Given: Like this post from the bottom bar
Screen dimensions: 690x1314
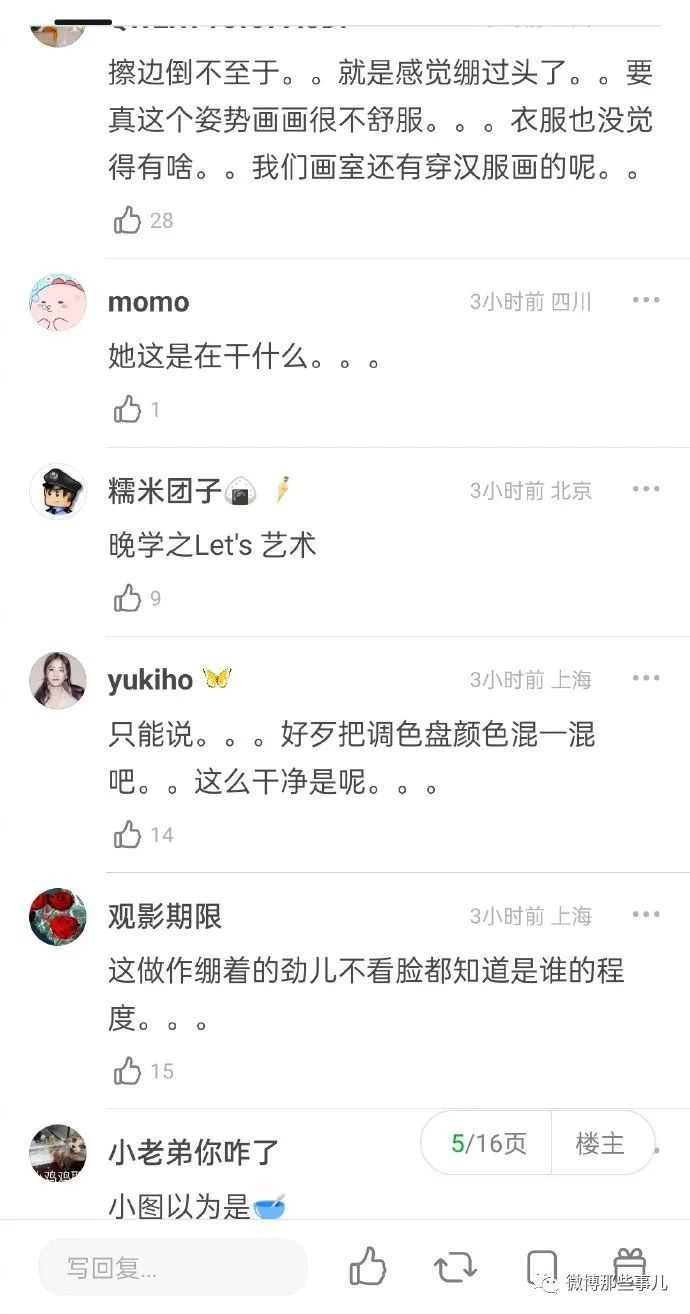Looking at the screenshot, I should tap(368, 1267).
